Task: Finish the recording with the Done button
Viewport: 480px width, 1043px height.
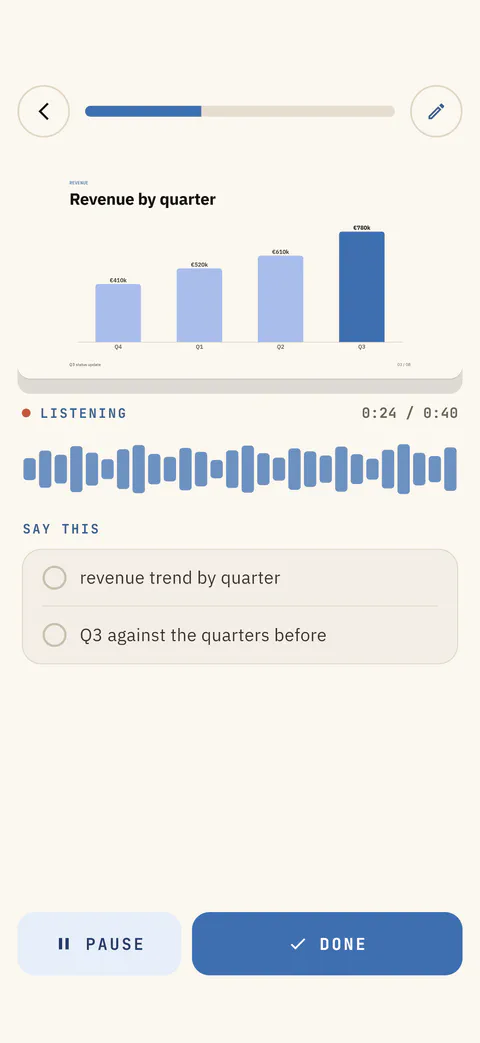Action: point(327,943)
